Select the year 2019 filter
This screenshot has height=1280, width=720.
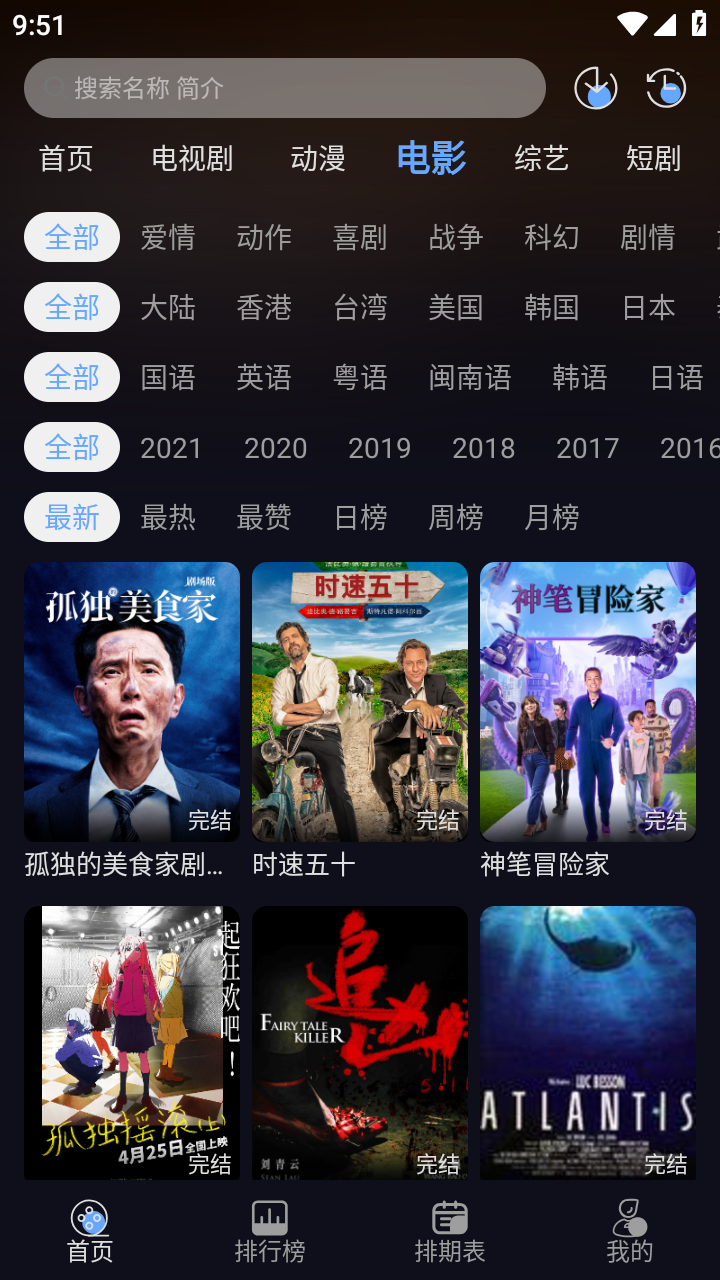click(x=380, y=447)
